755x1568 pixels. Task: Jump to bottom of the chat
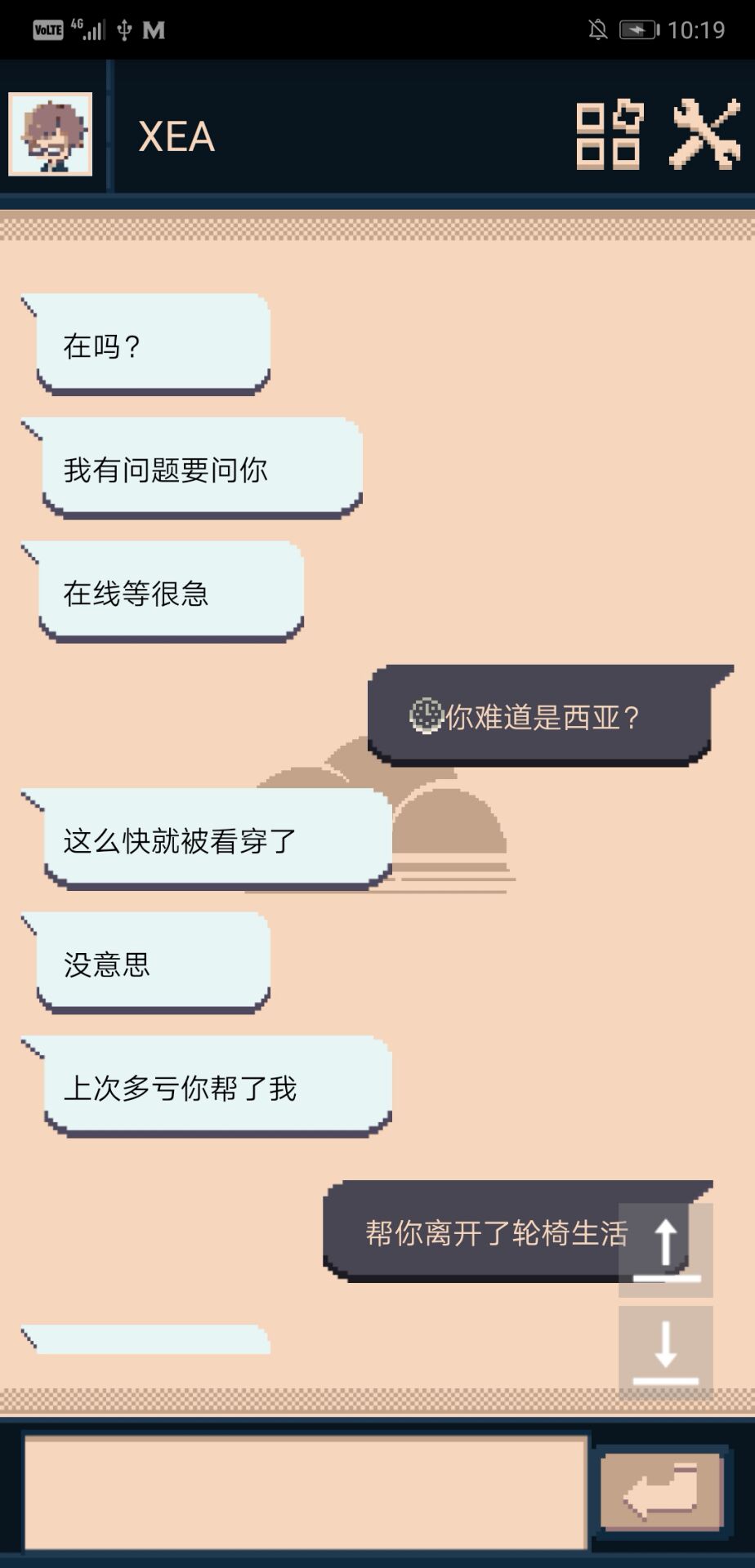pos(665,1352)
